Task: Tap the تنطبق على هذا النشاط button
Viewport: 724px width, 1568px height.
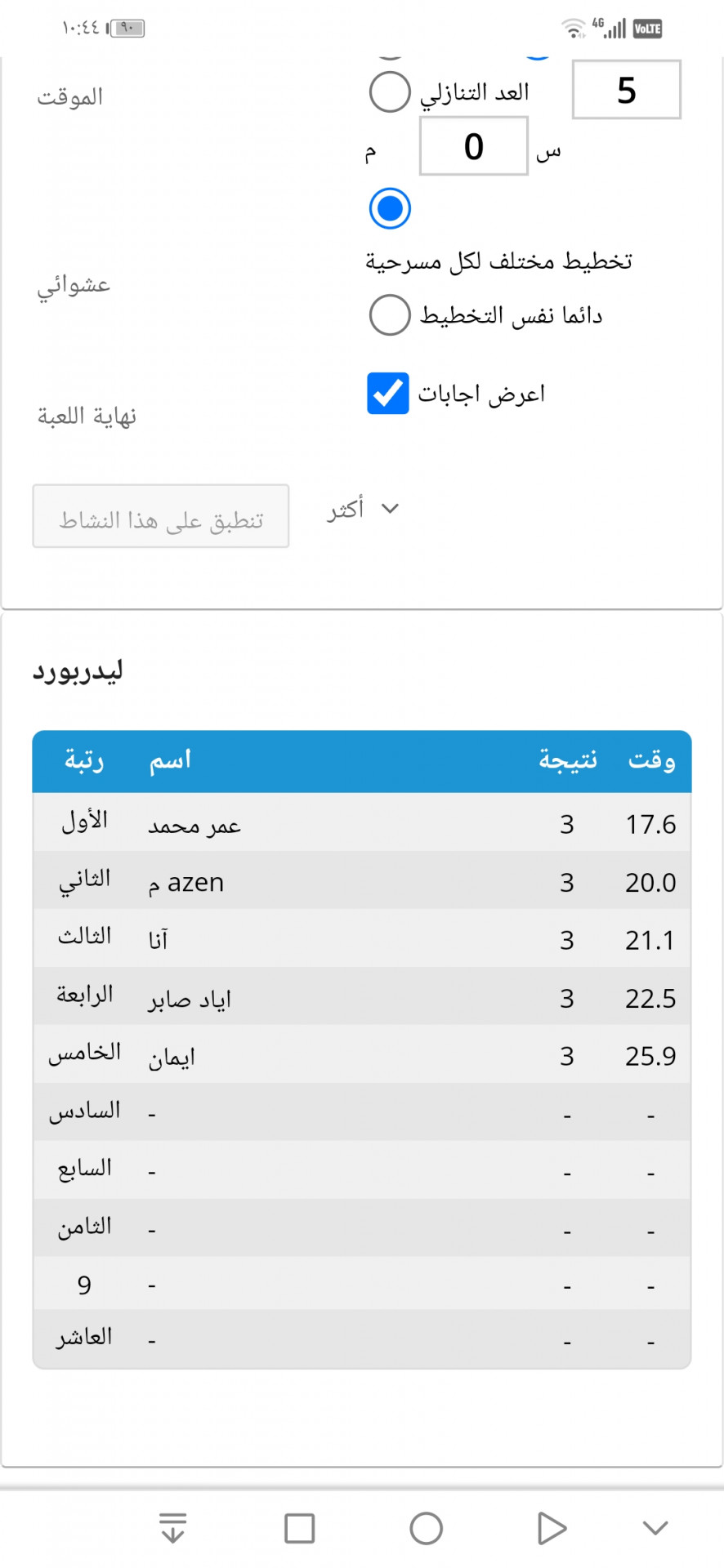Action: point(161,516)
